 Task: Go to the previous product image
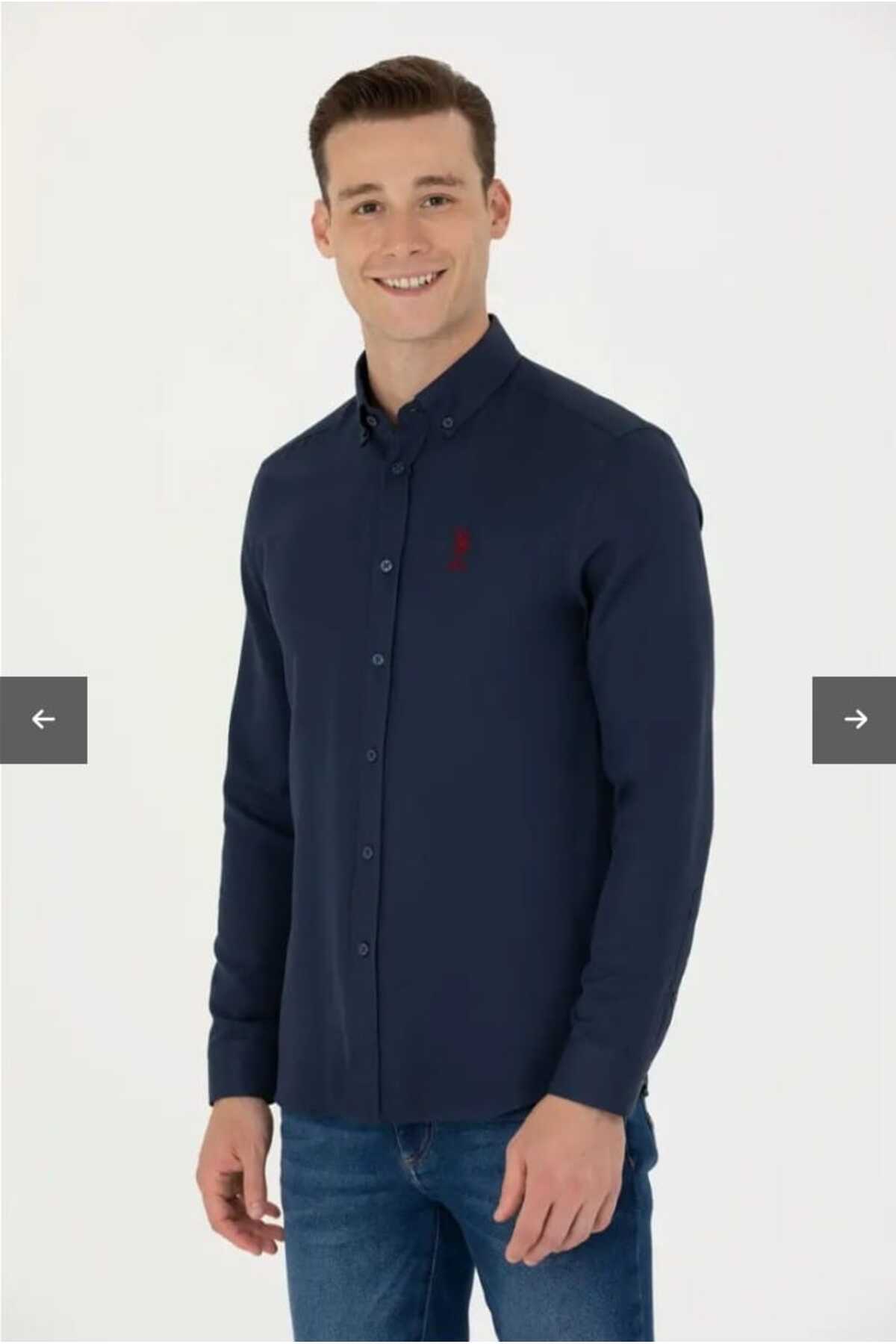pos(43,720)
